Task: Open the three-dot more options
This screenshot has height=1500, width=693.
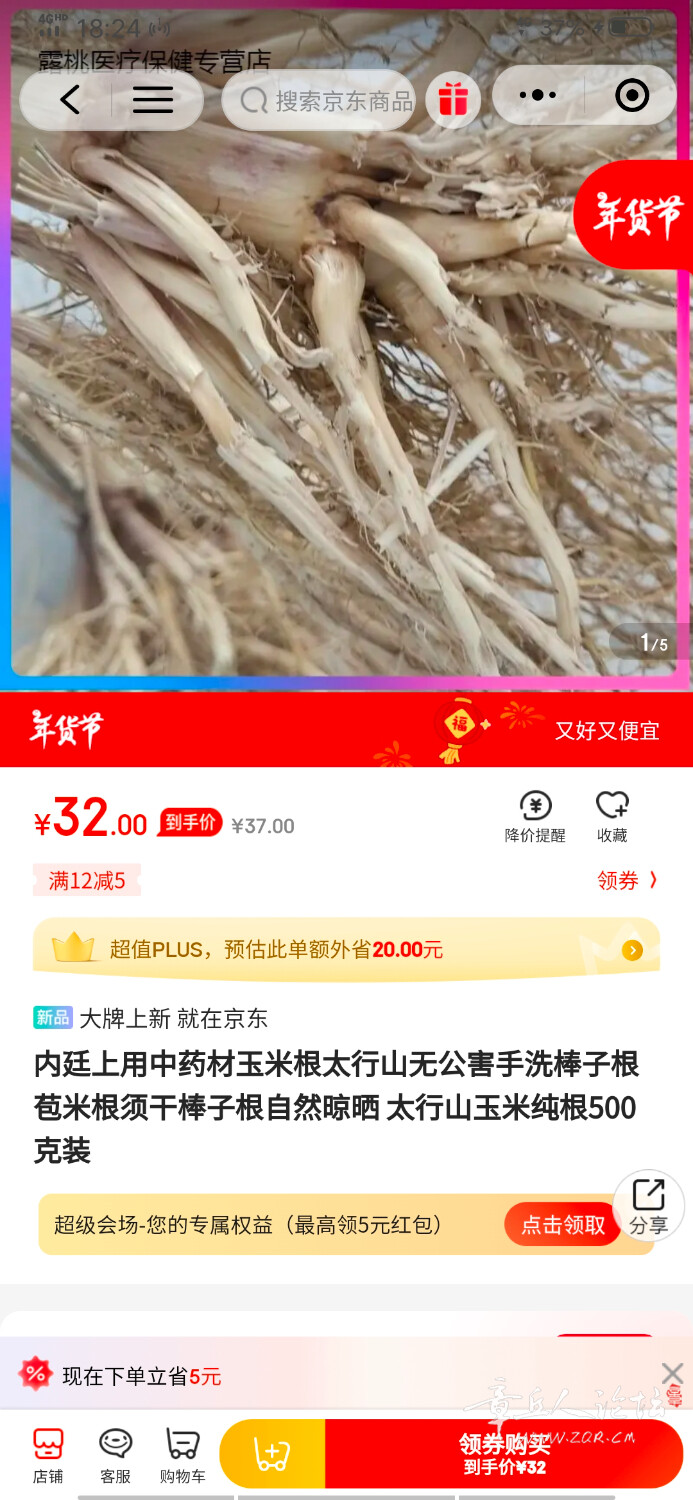Action: pos(538,96)
